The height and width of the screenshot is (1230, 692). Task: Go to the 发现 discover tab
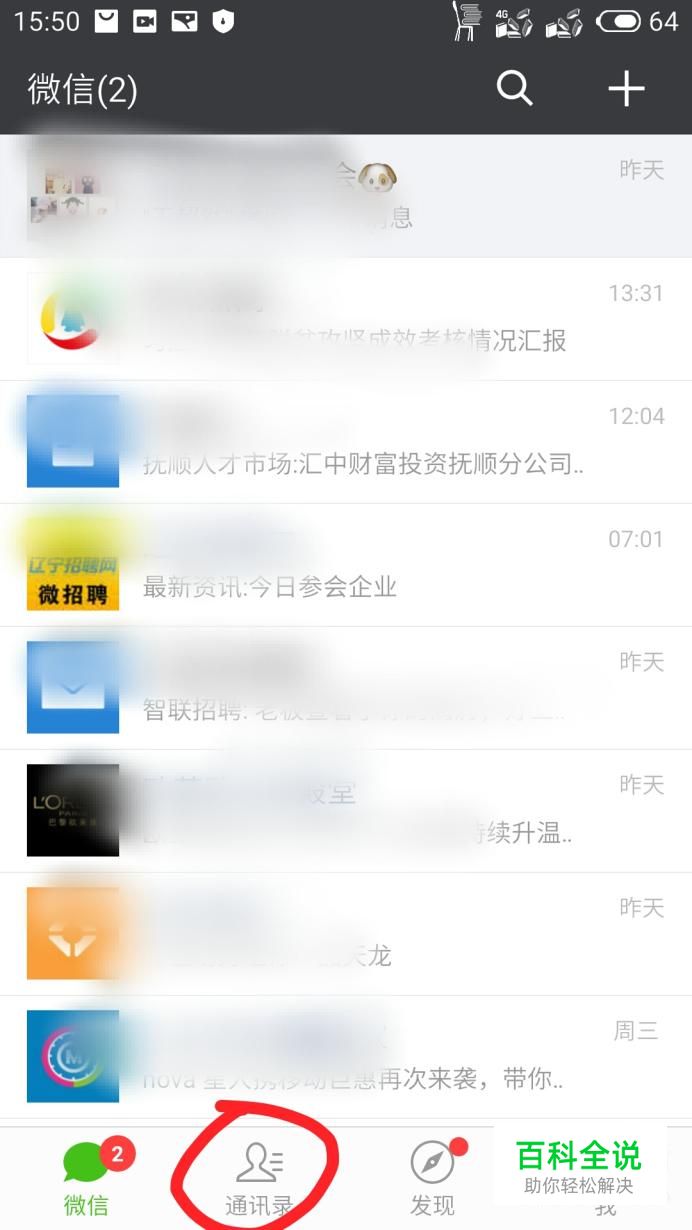pos(433,1180)
